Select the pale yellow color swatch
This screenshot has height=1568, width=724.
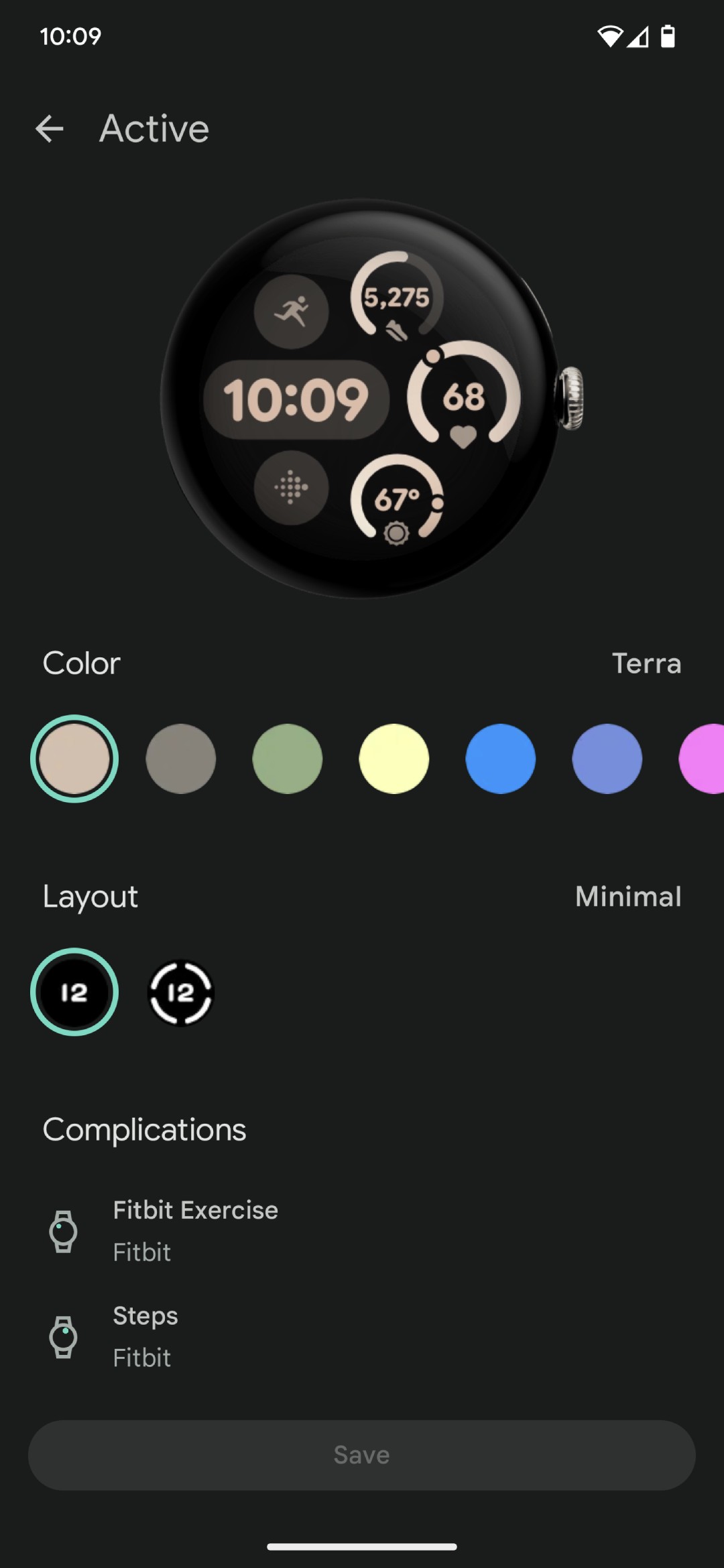[x=394, y=759]
